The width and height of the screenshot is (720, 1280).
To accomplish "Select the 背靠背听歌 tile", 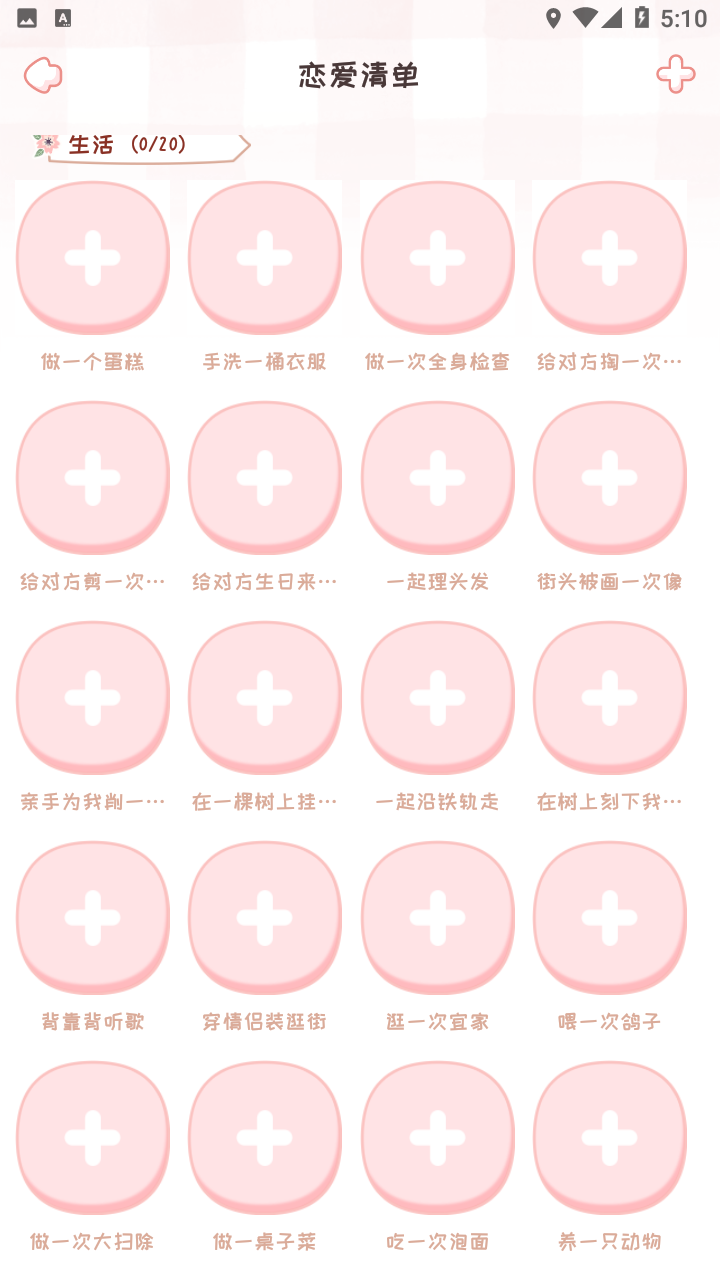I will point(93,917).
